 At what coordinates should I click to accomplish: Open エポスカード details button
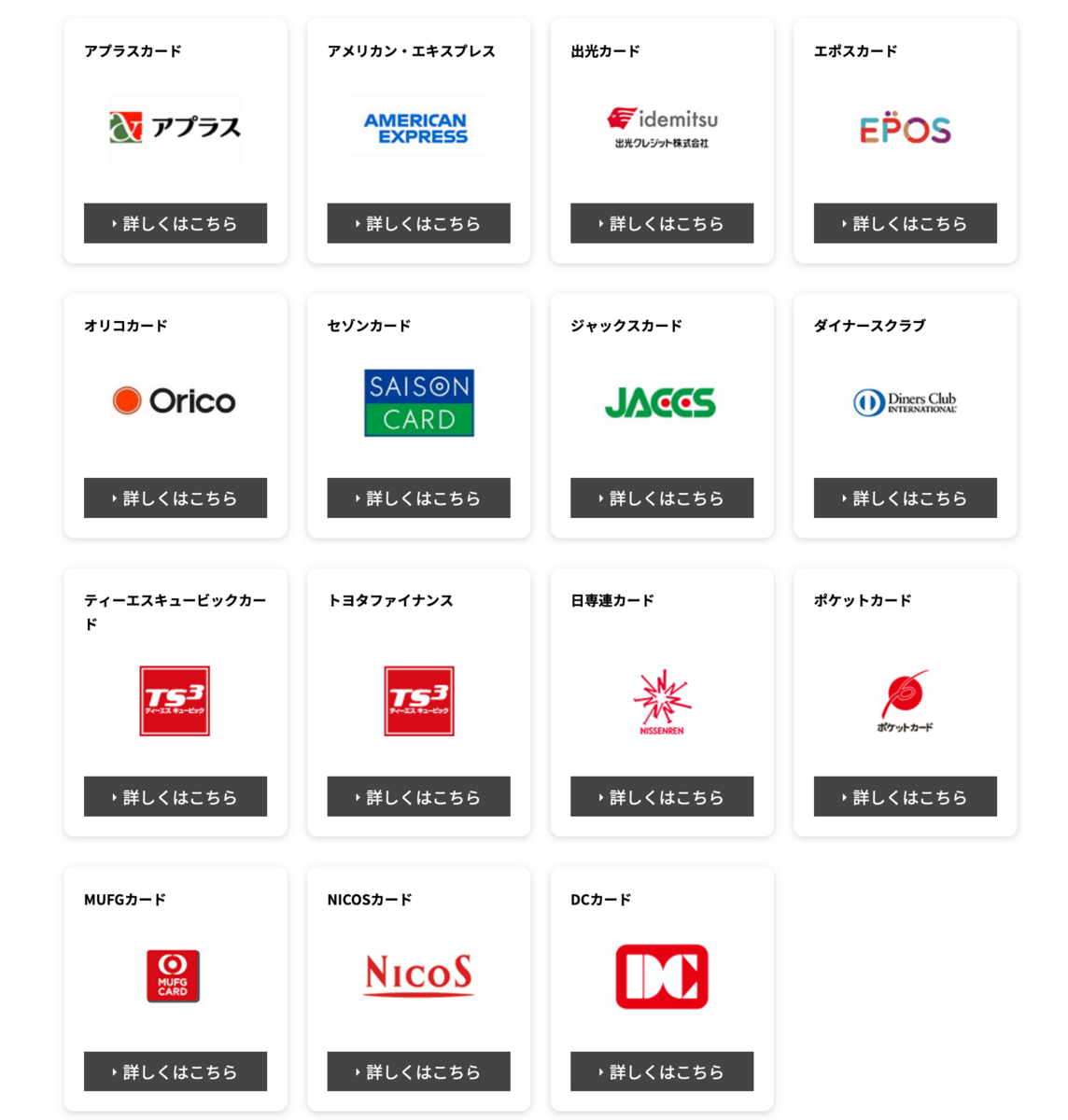(x=905, y=223)
